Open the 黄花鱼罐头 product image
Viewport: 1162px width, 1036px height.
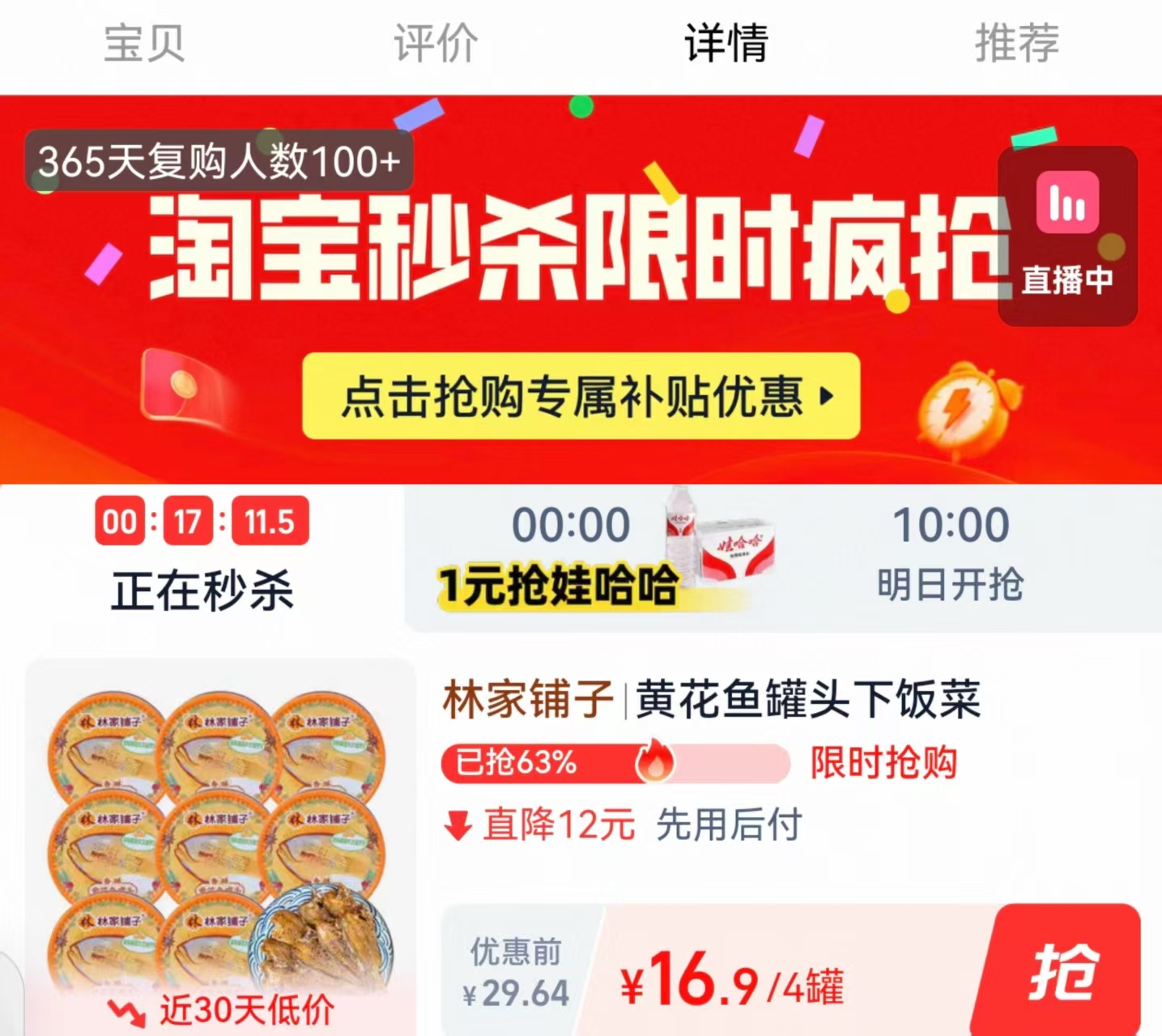click(x=219, y=842)
